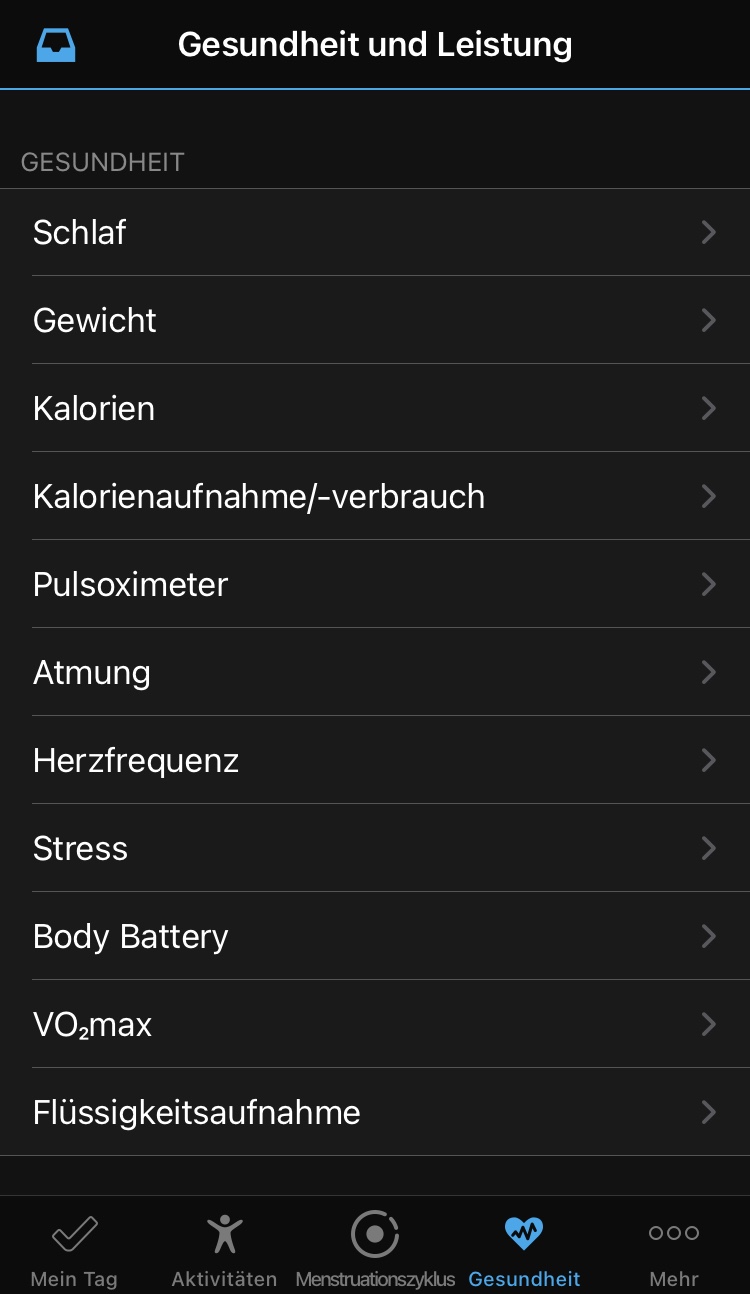Open the Schlaf row

coord(375,232)
